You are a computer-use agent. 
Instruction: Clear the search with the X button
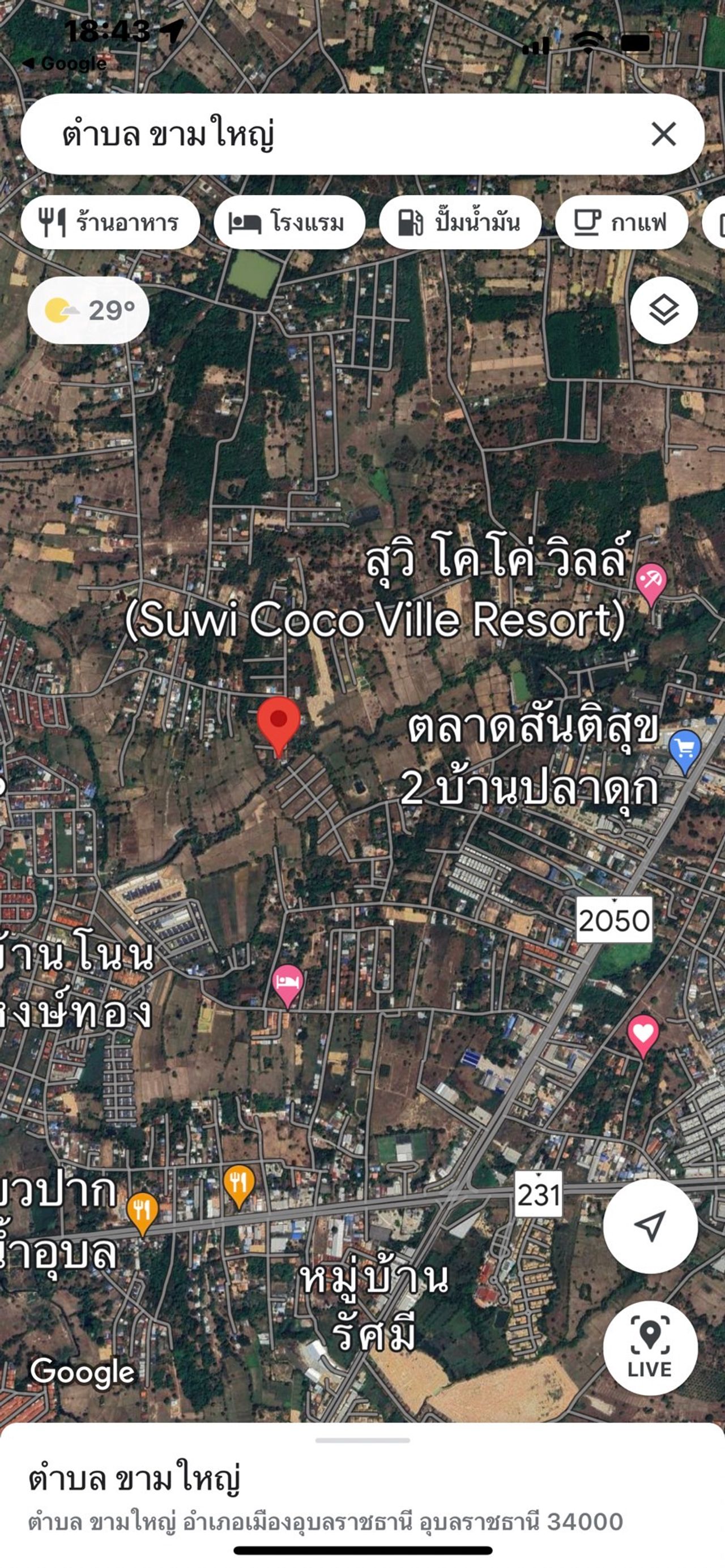tap(663, 134)
